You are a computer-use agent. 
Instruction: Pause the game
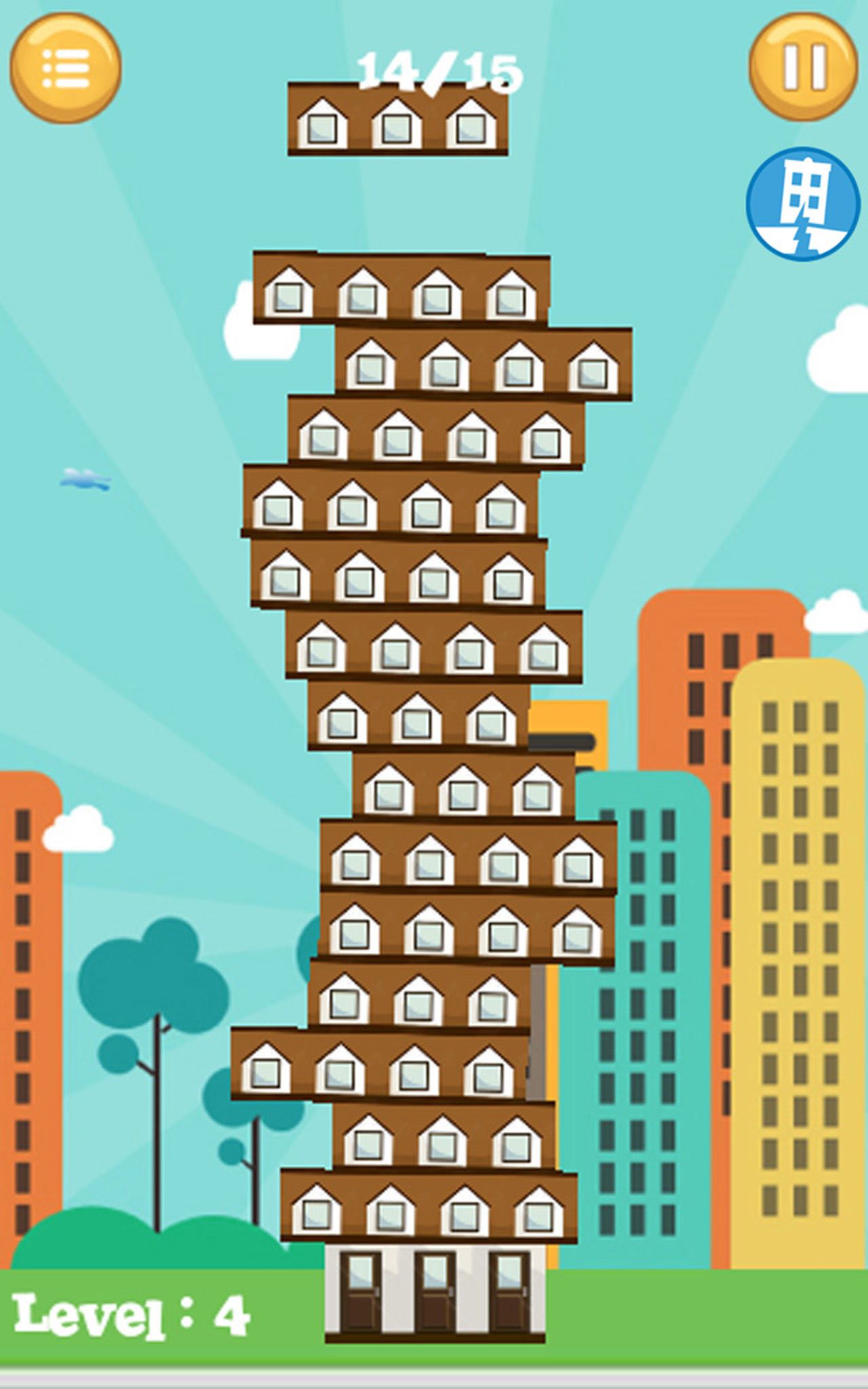coord(804,66)
